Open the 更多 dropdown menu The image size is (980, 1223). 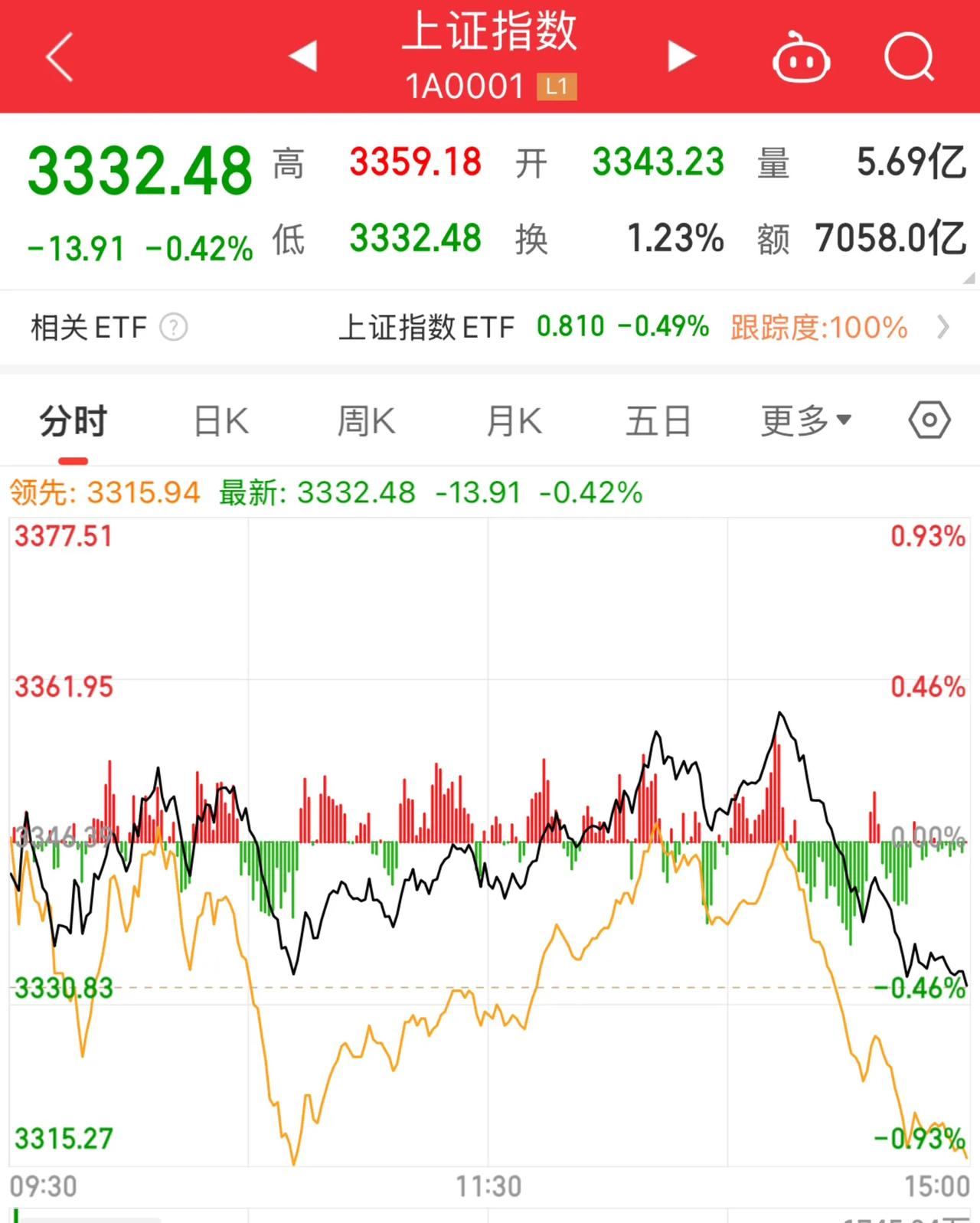tap(803, 420)
